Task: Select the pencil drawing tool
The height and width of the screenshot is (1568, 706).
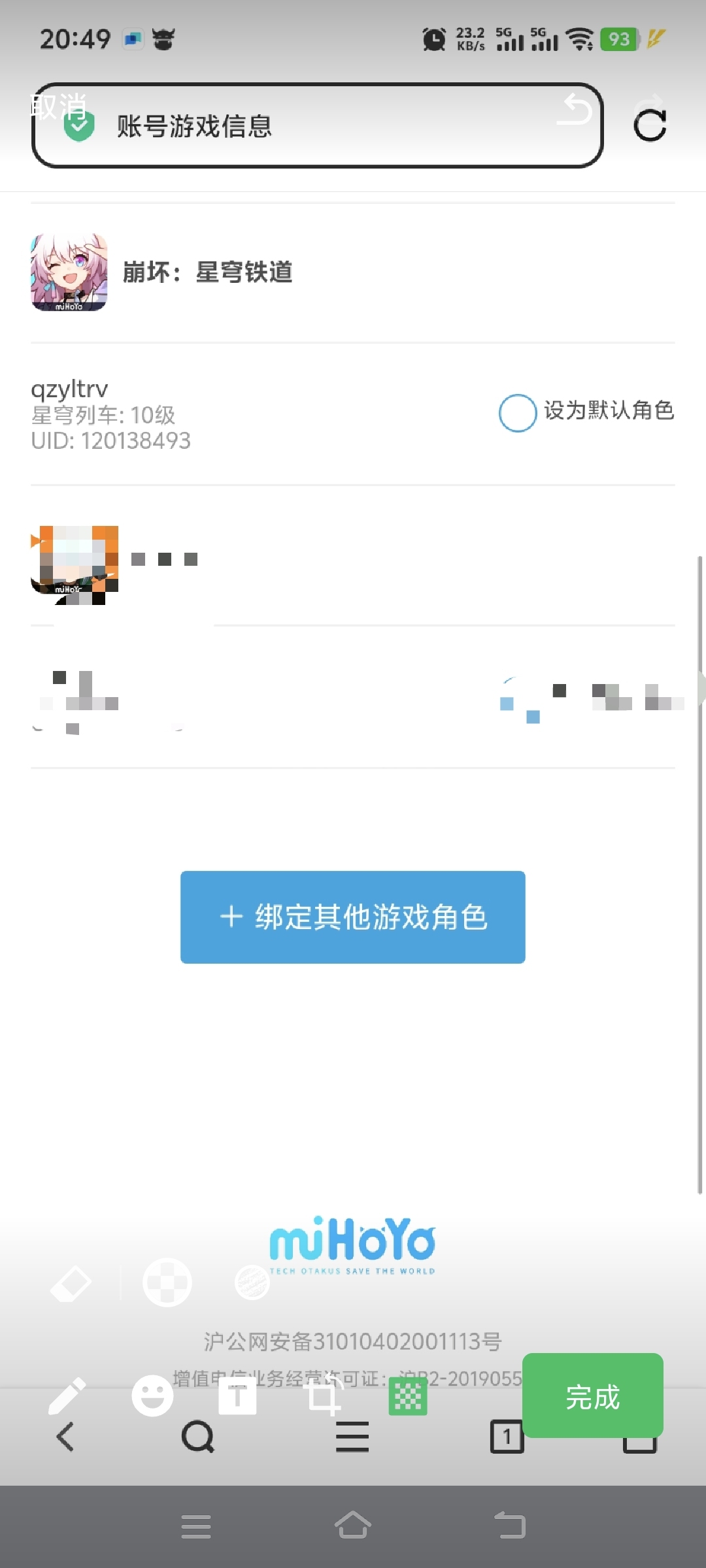Action: tap(67, 1396)
